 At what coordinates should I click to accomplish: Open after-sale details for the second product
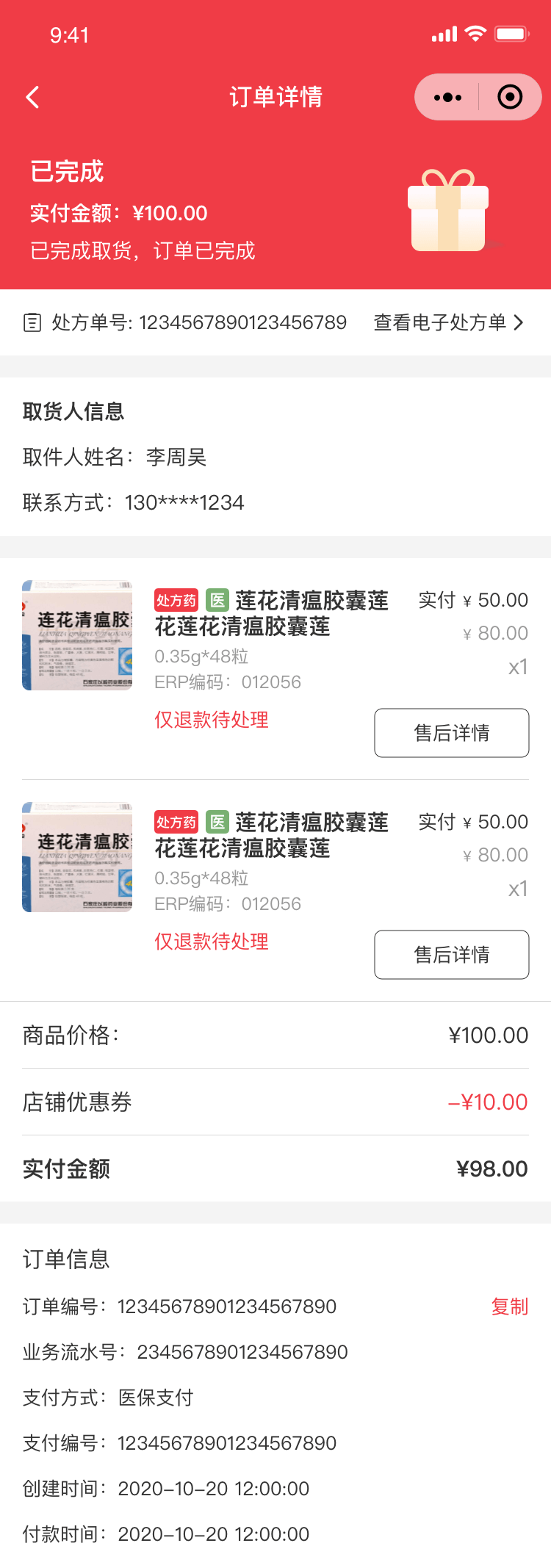point(451,954)
